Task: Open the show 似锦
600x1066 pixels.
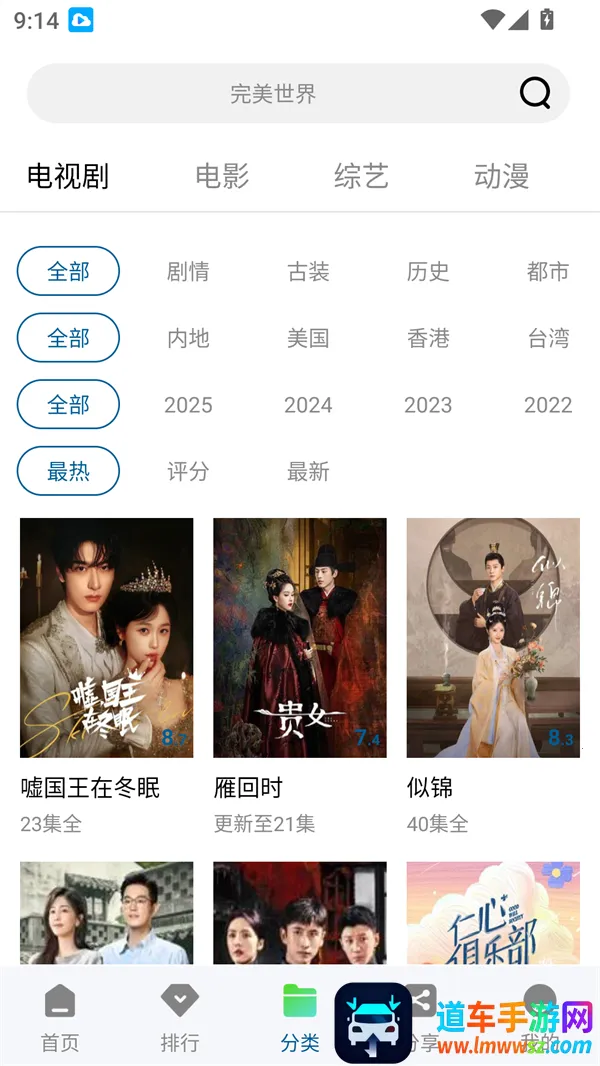Action: pos(493,638)
